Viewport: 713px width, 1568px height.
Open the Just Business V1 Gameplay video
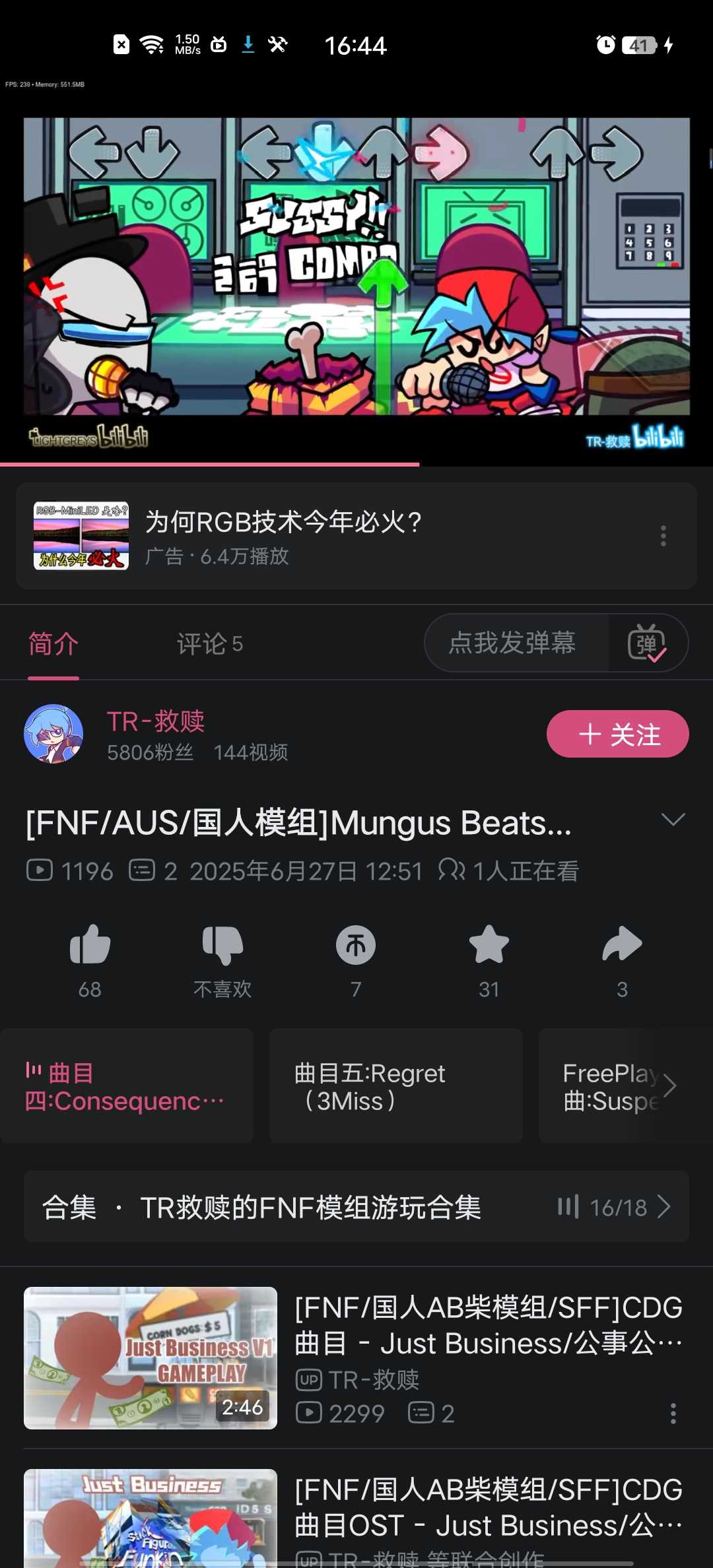point(151,1358)
